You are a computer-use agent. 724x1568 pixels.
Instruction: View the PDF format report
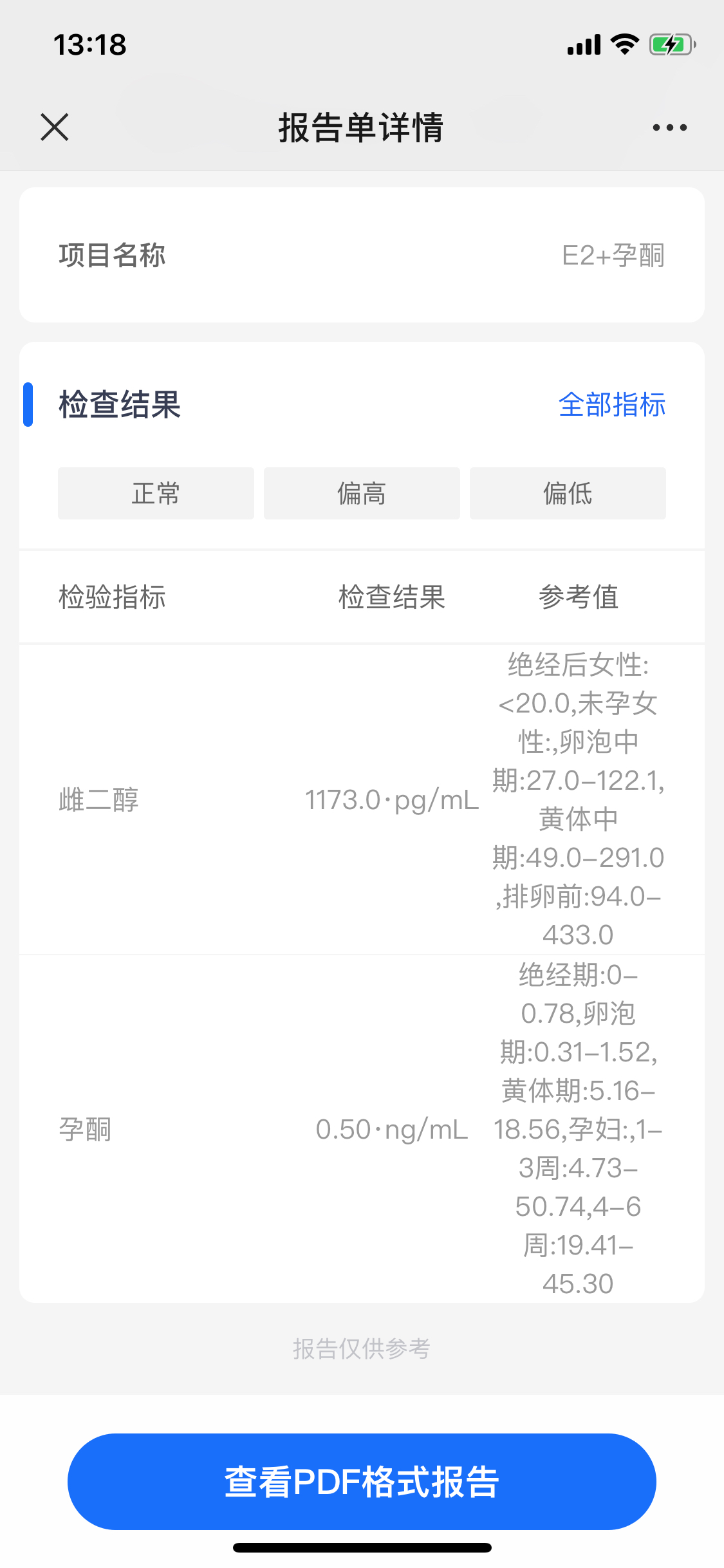(362, 1482)
